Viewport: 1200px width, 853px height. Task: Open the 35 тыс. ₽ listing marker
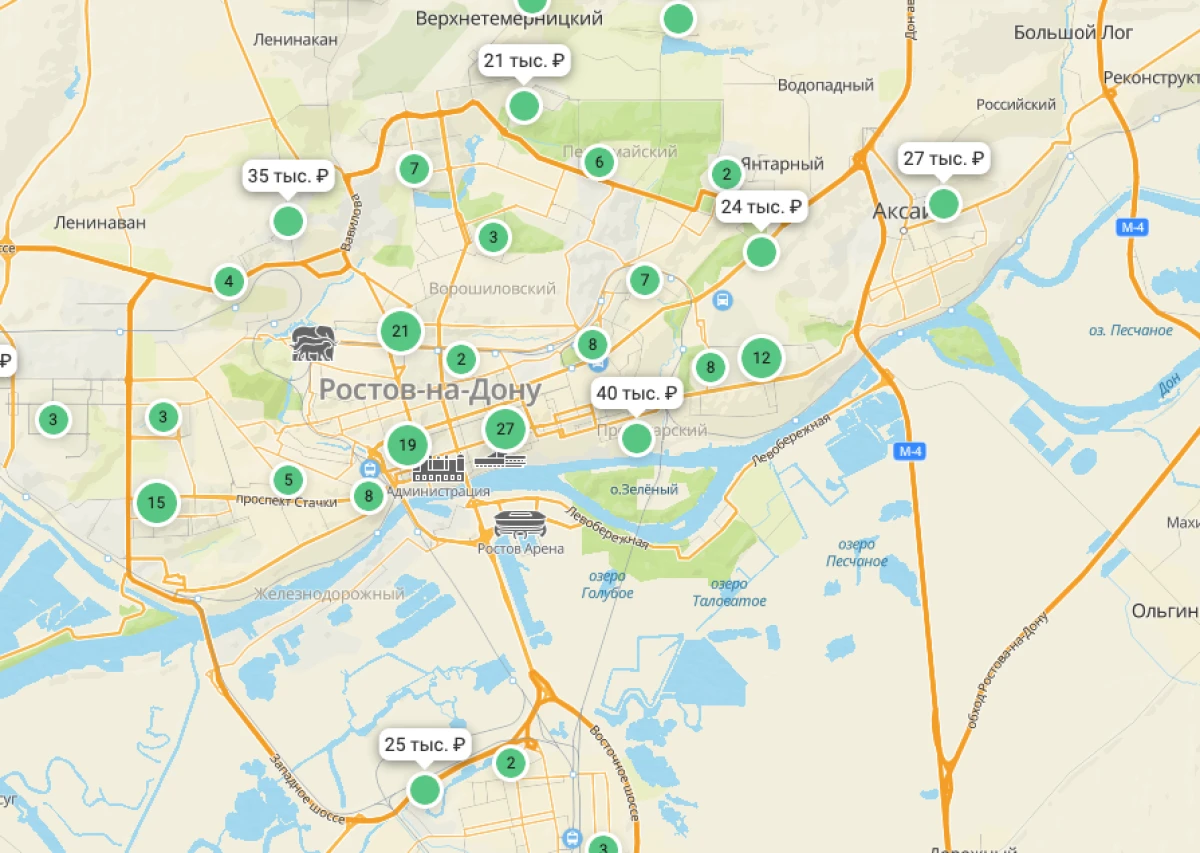(x=288, y=177)
